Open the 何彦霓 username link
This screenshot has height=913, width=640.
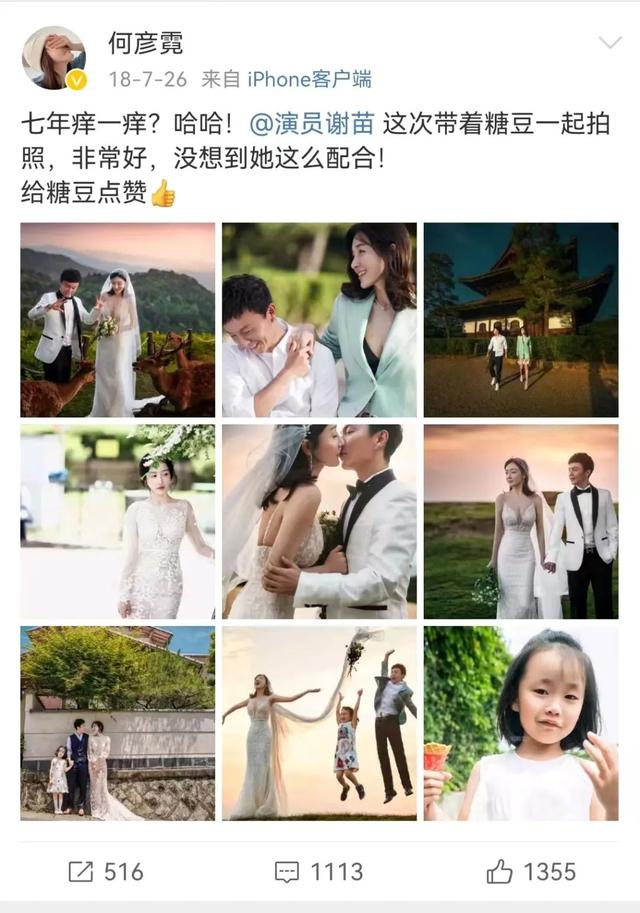point(146,43)
